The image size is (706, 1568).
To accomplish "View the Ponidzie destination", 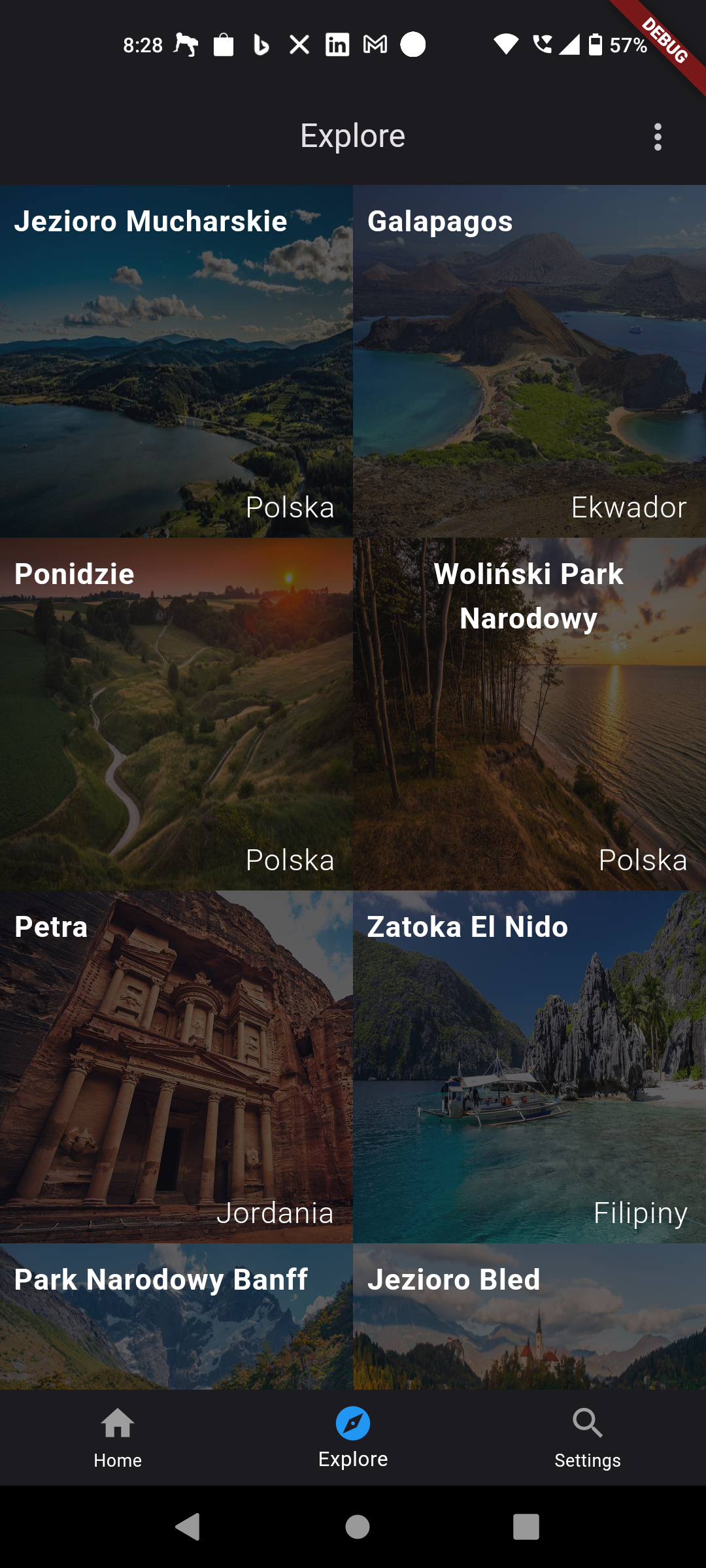I will pyautogui.click(x=176, y=714).
